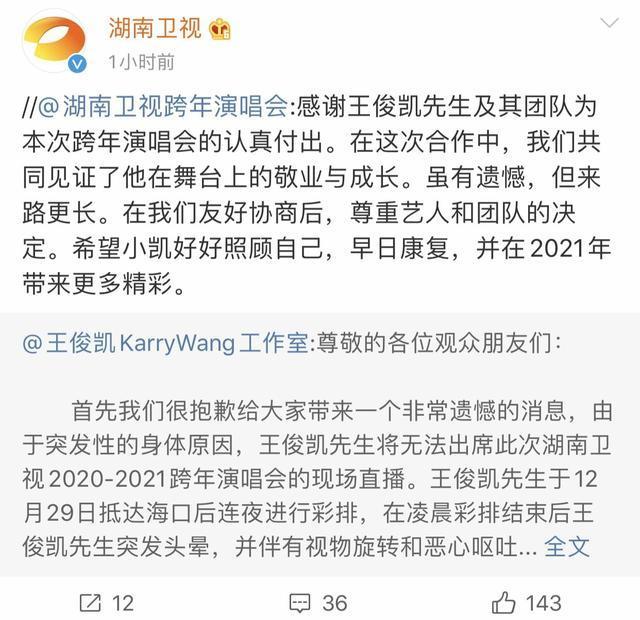Repost this post with 12 reposts
The height and width of the screenshot is (620, 640).
[106, 601]
